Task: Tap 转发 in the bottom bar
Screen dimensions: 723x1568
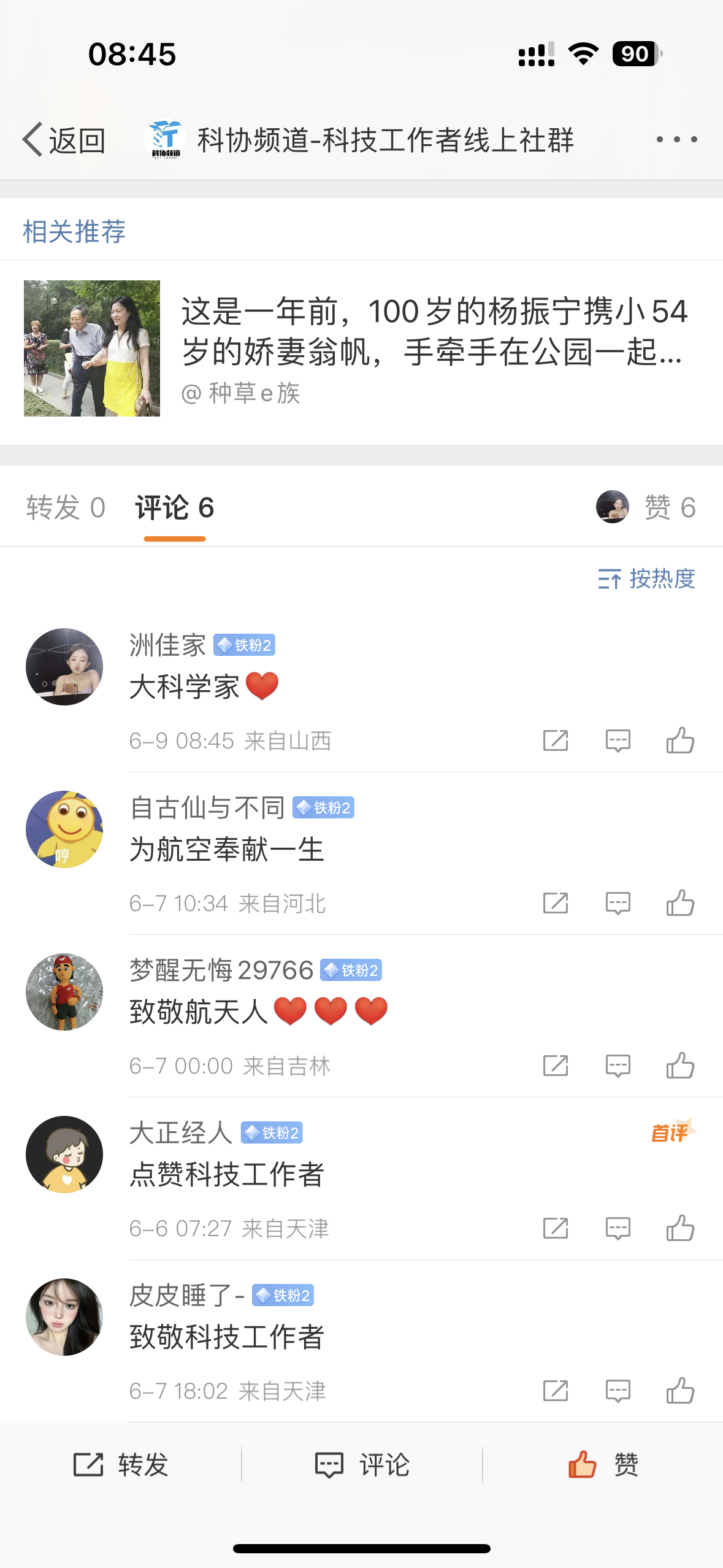Action: 121,1465
